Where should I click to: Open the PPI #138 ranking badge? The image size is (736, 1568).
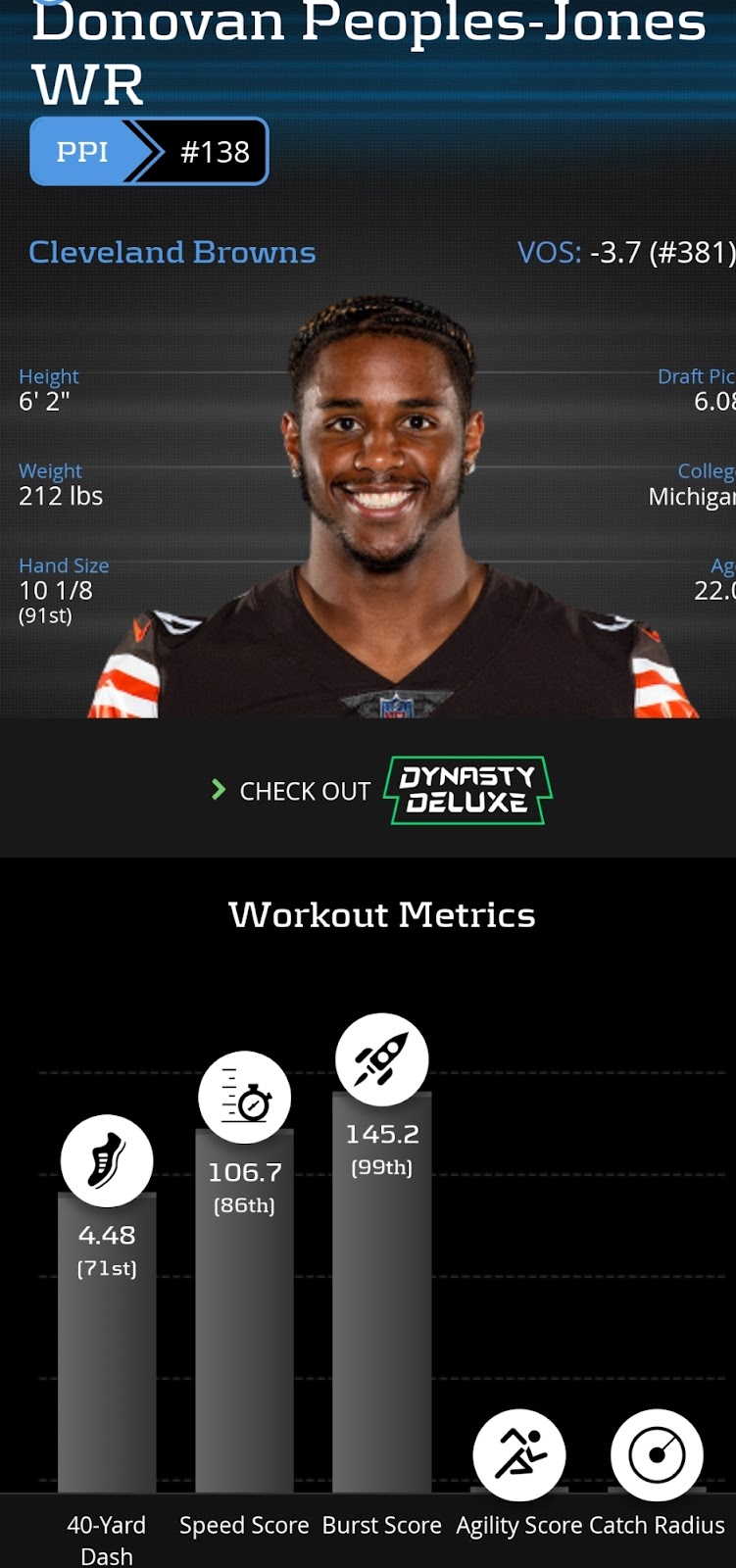(149, 152)
